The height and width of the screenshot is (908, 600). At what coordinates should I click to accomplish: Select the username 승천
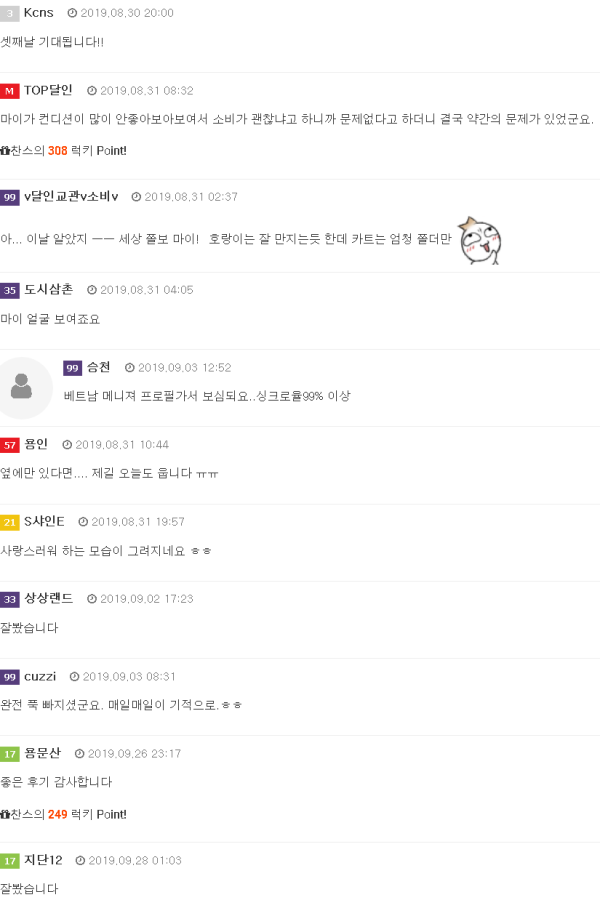99,367
